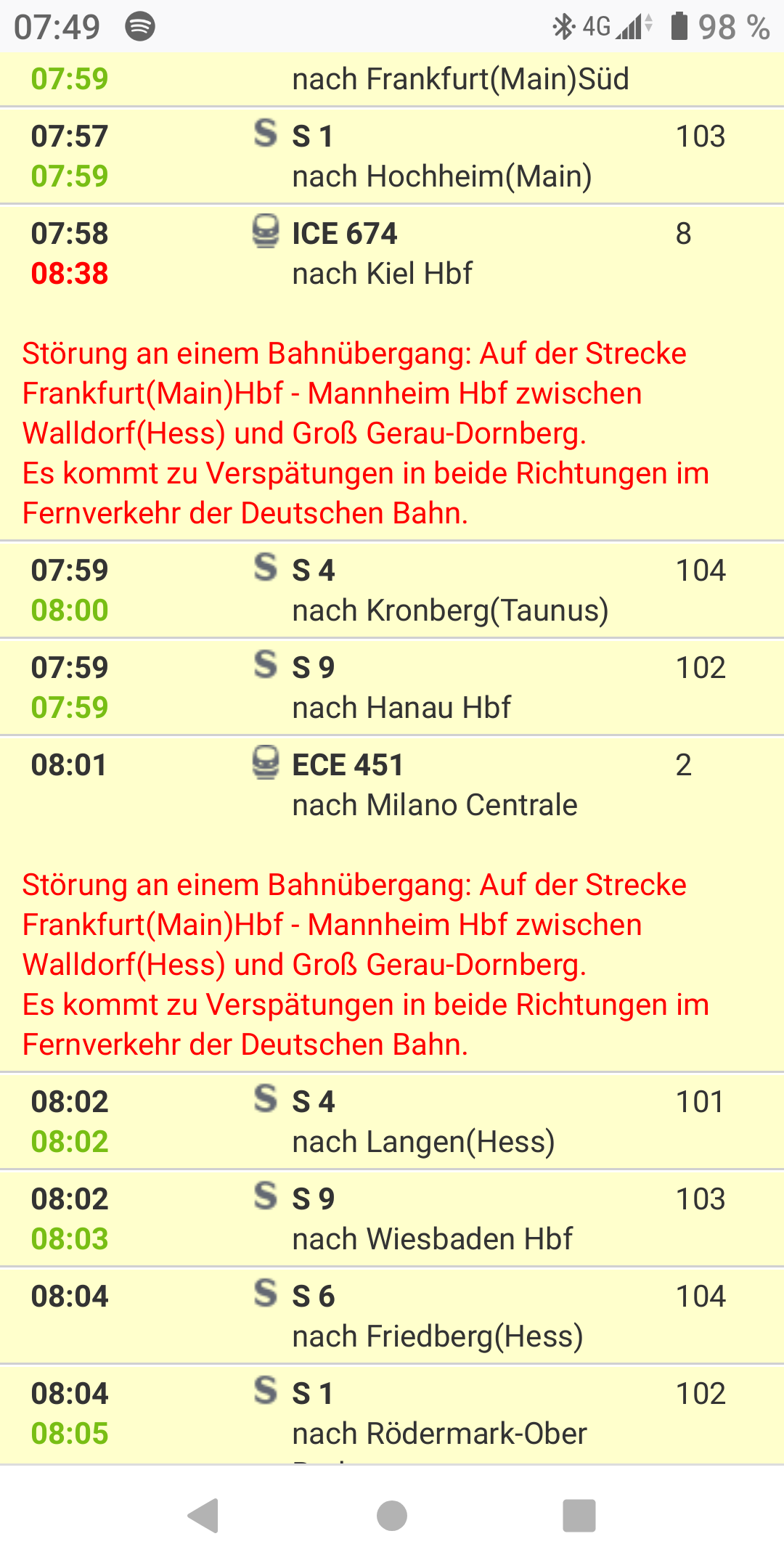Select S 9 train to Wiesbaden Hbf
Viewport: 784px width, 1568px height.
click(392, 1219)
